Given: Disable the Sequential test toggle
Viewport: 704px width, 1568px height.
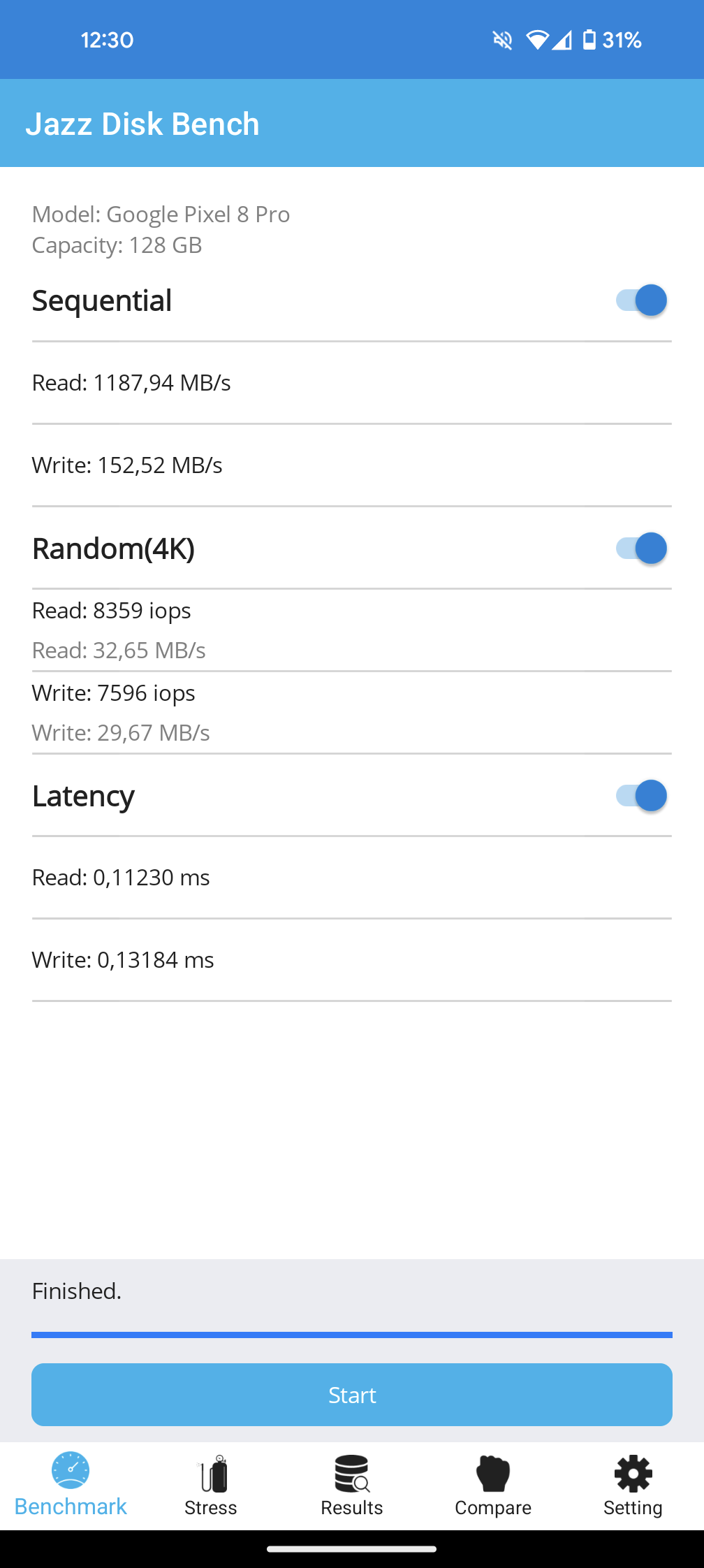Looking at the screenshot, I should pyautogui.click(x=641, y=300).
